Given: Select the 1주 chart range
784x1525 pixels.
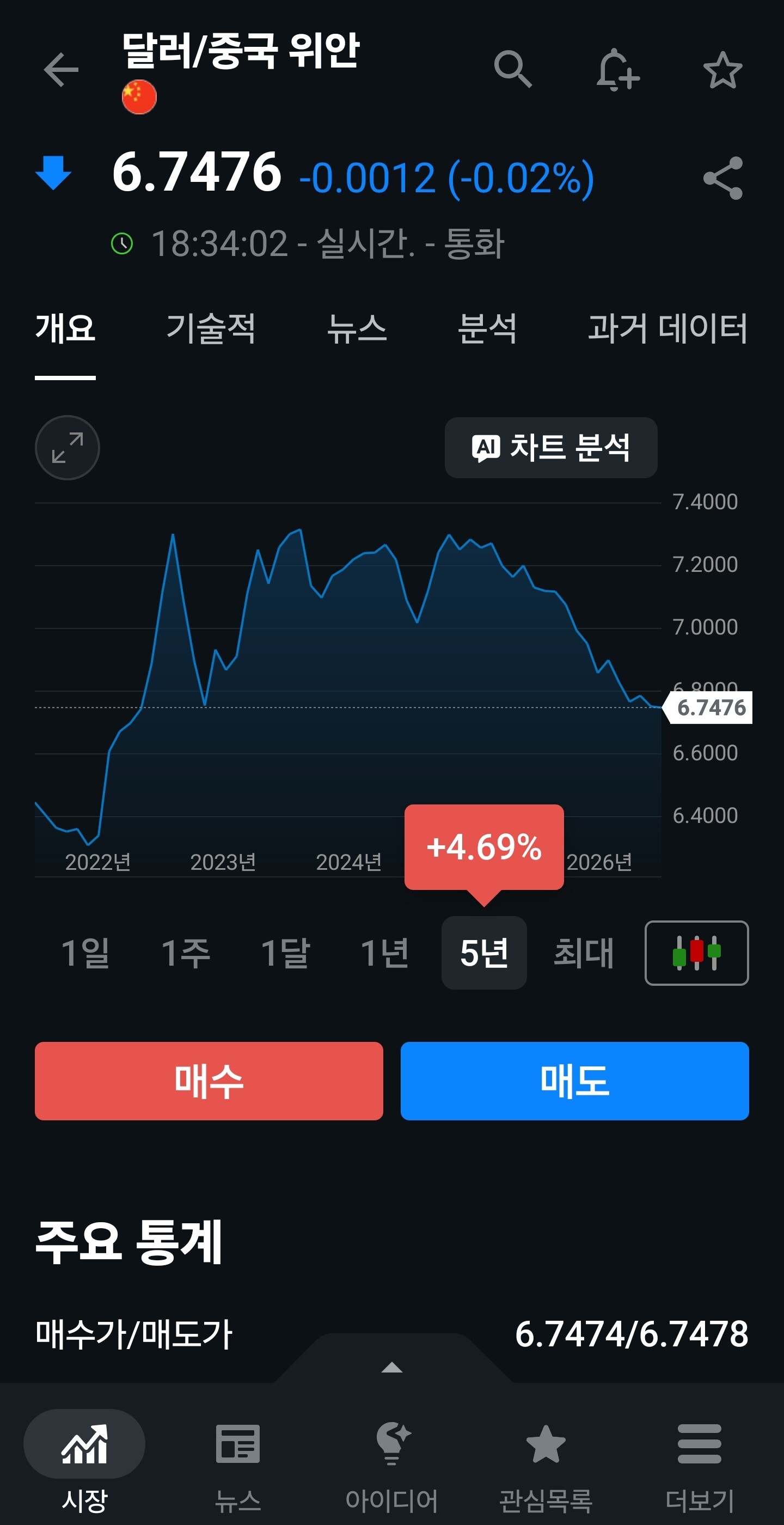Looking at the screenshot, I should [186, 953].
